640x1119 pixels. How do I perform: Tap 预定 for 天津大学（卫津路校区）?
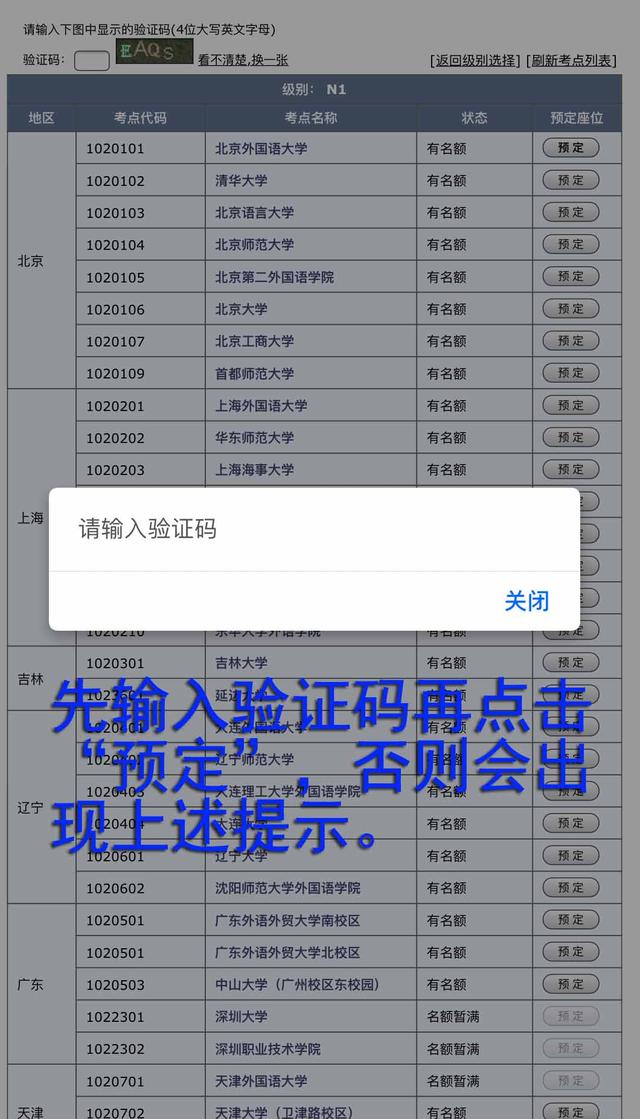click(x=570, y=1112)
